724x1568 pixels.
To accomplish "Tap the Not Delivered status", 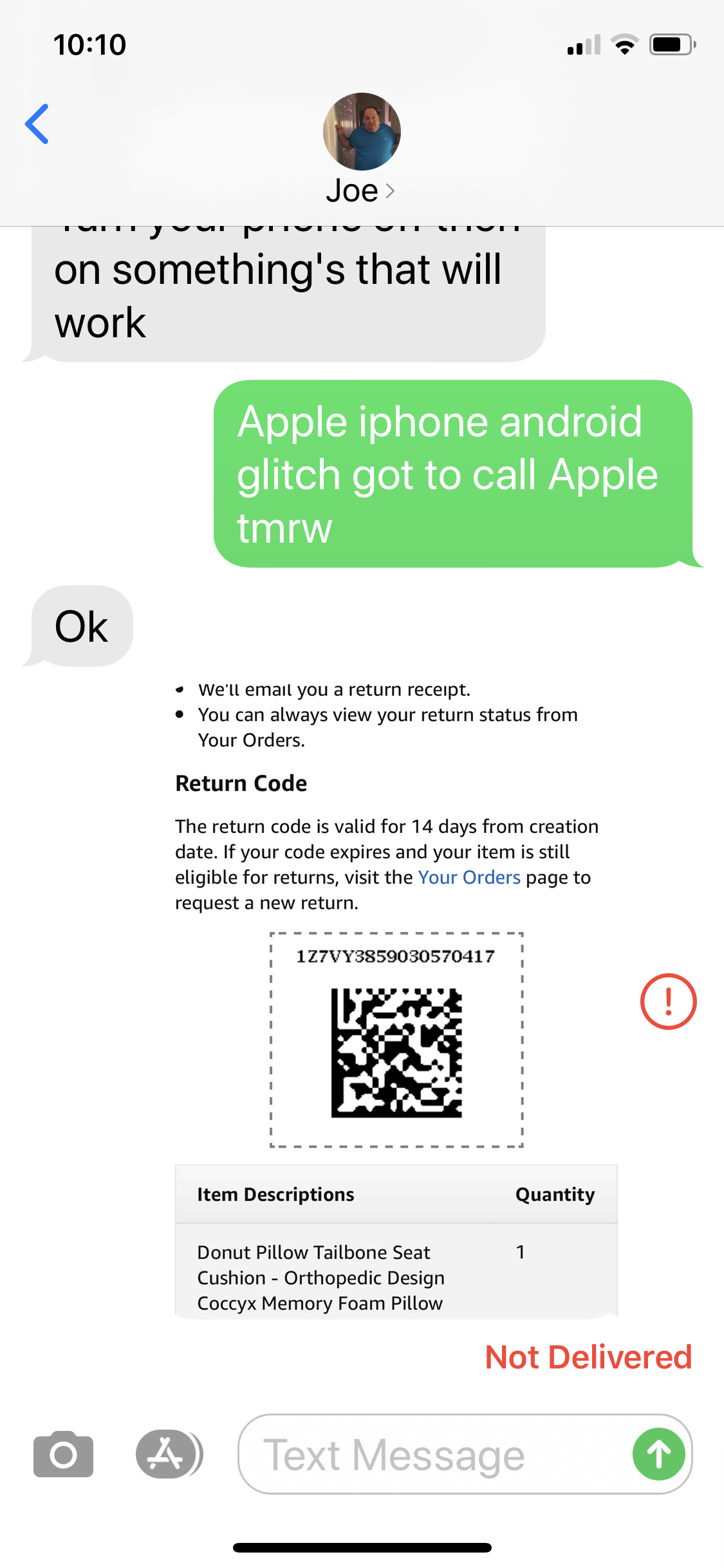I will (588, 1357).
